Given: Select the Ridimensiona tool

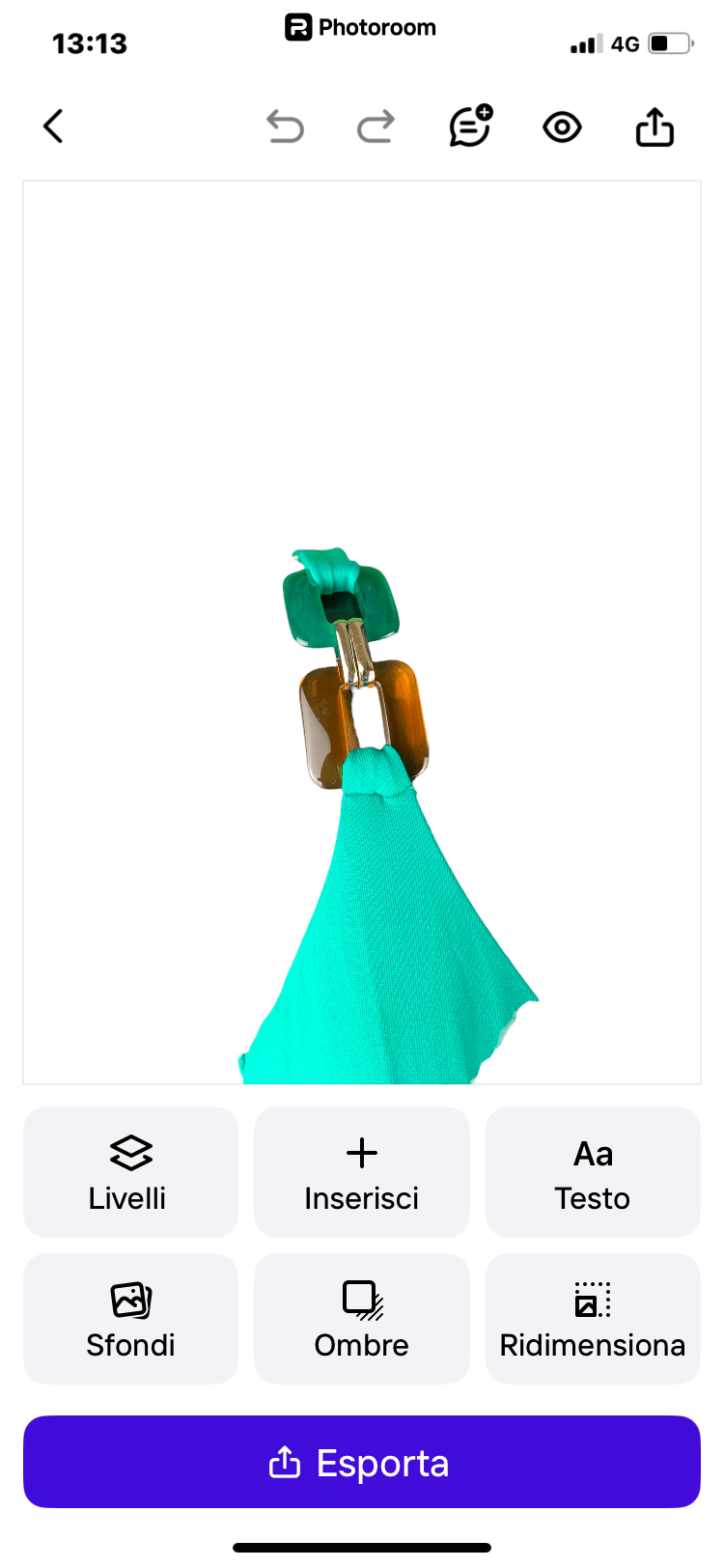Looking at the screenshot, I should tap(593, 1319).
